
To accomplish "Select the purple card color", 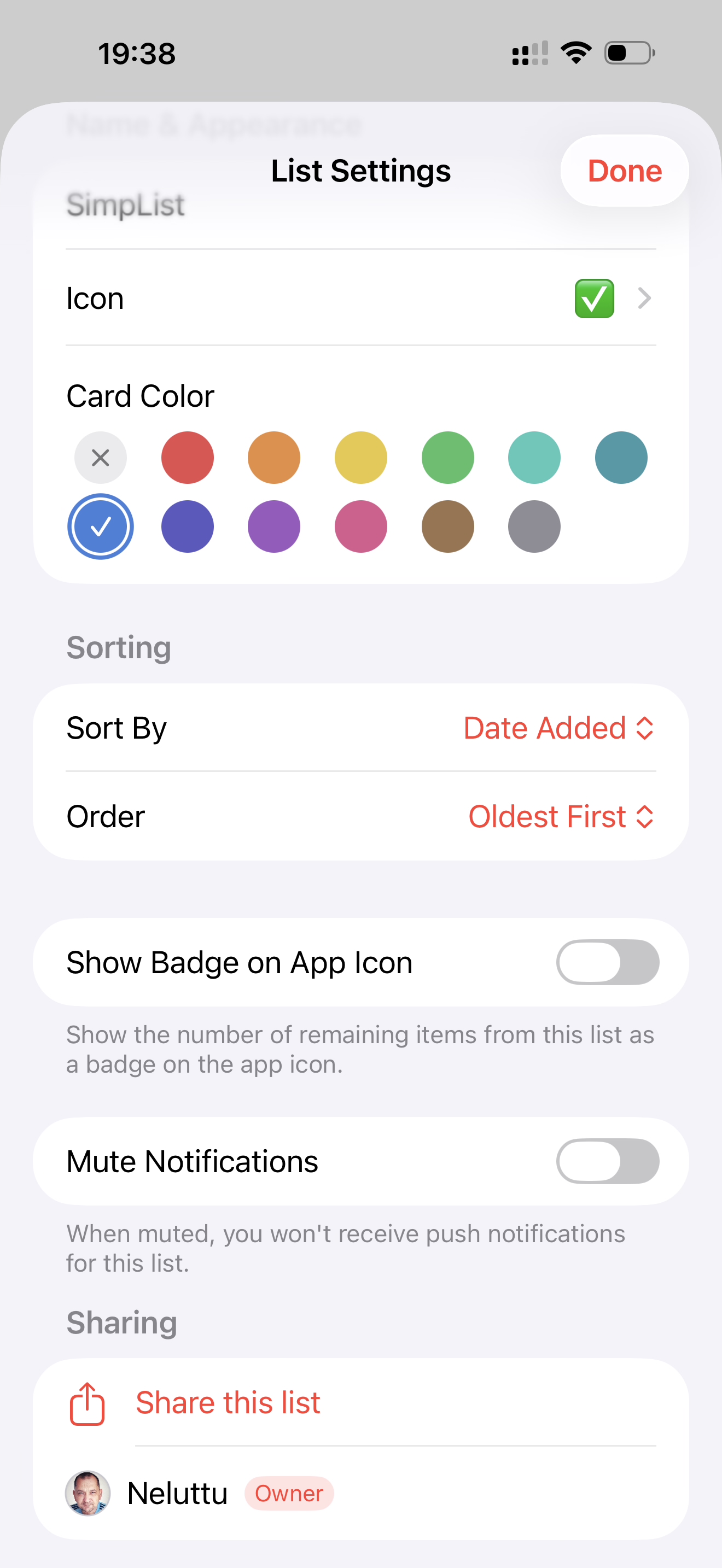I will pyautogui.click(x=274, y=527).
